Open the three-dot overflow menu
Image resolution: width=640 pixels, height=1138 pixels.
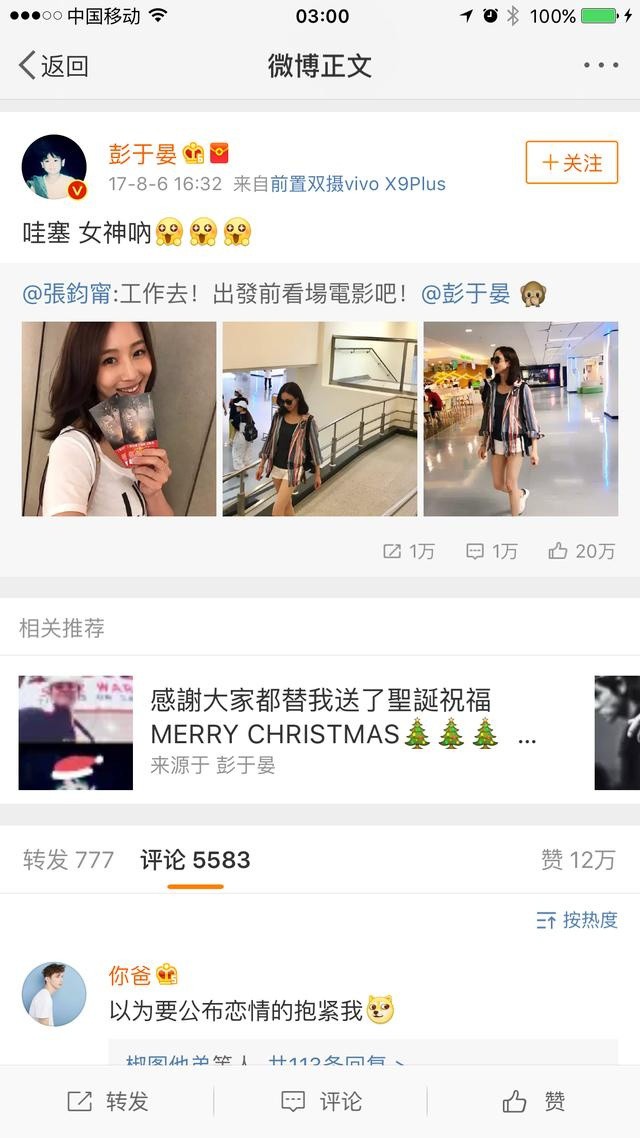click(x=600, y=66)
